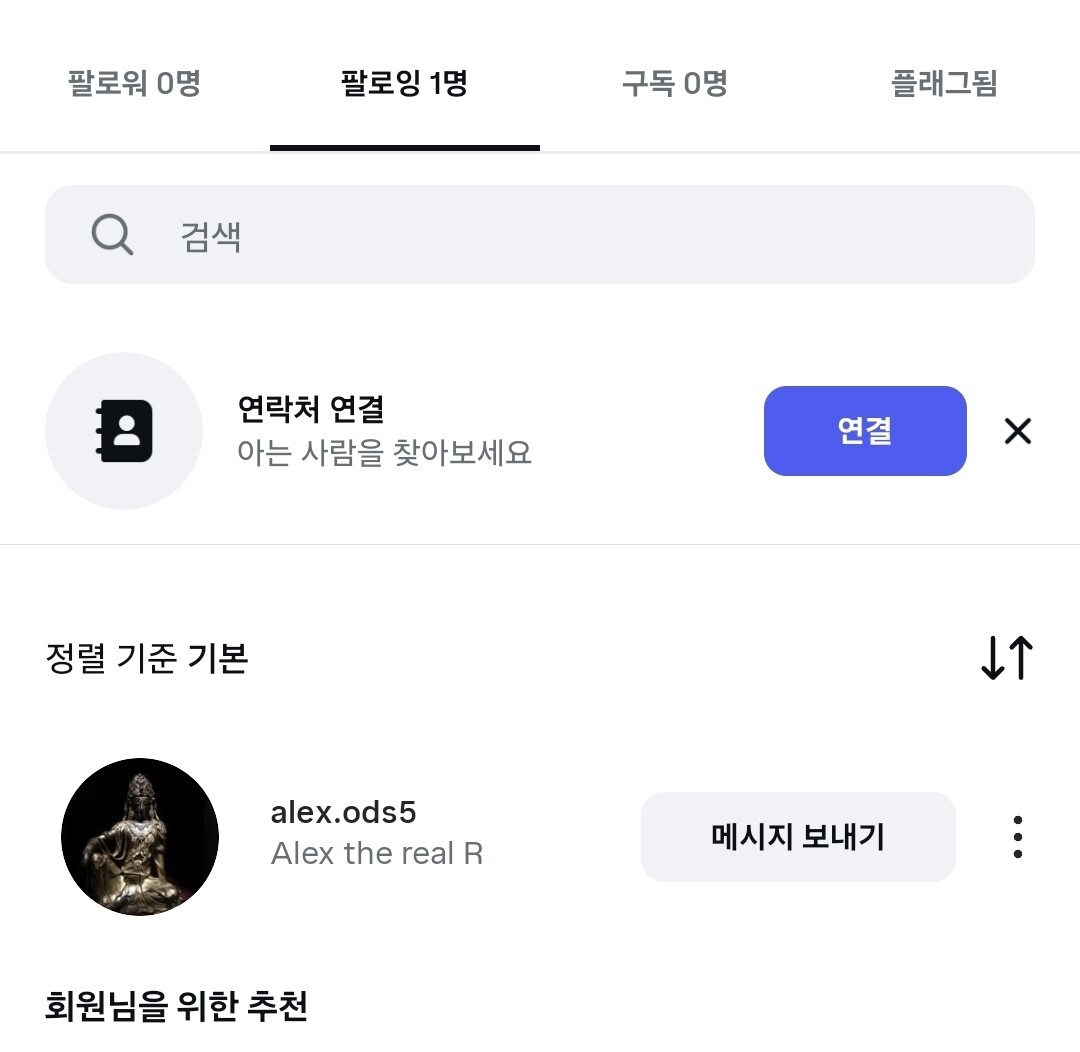Switch to the 플래그됨 tab
Image resolution: width=1080 pixels, height=1052 pixels.
944,83
